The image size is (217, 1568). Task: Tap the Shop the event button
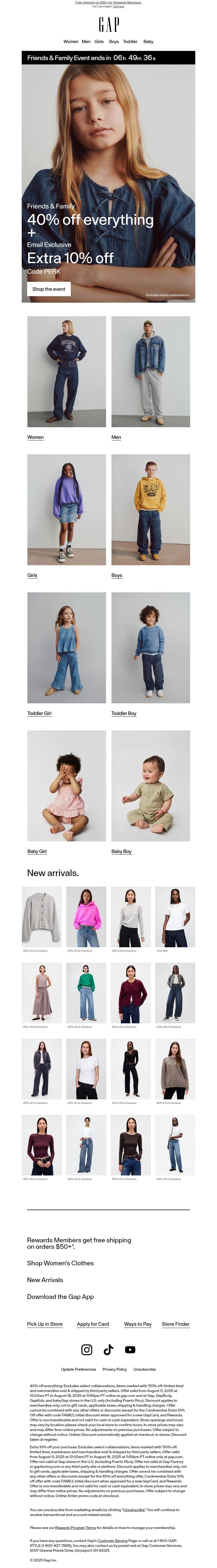[x=49, y=289]
